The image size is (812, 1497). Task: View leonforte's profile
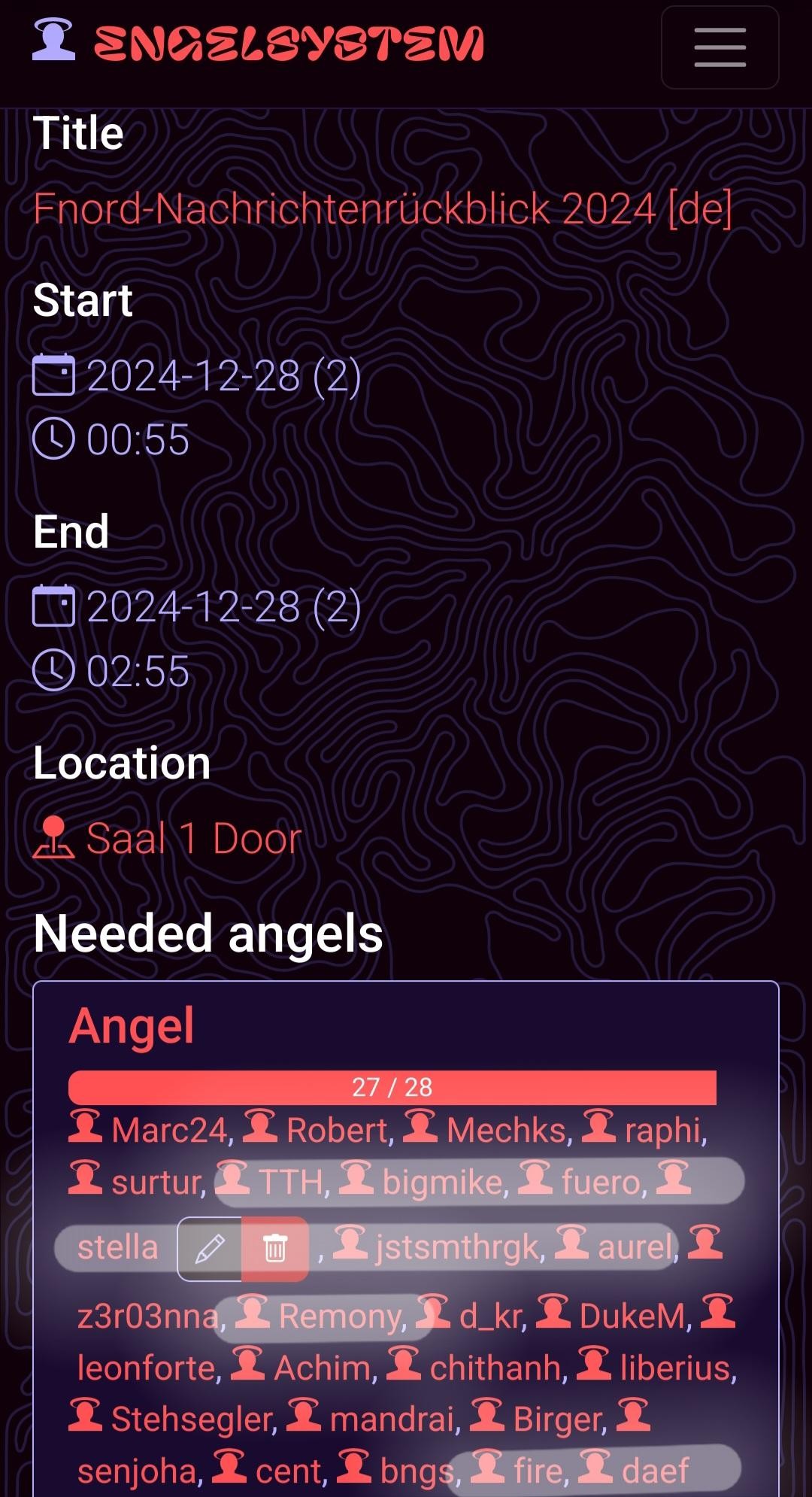[147, 1367]
